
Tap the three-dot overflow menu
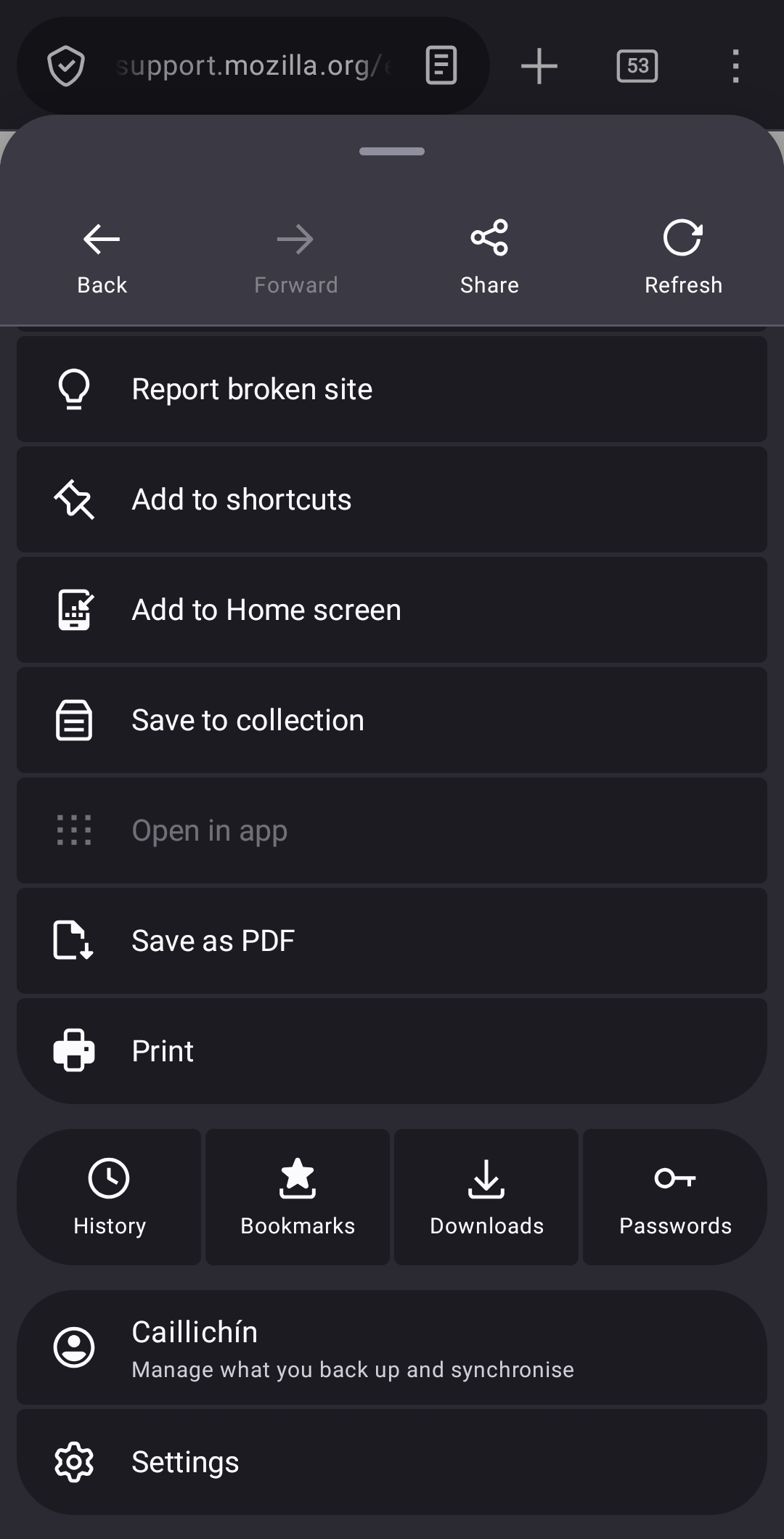click(735, 66)
